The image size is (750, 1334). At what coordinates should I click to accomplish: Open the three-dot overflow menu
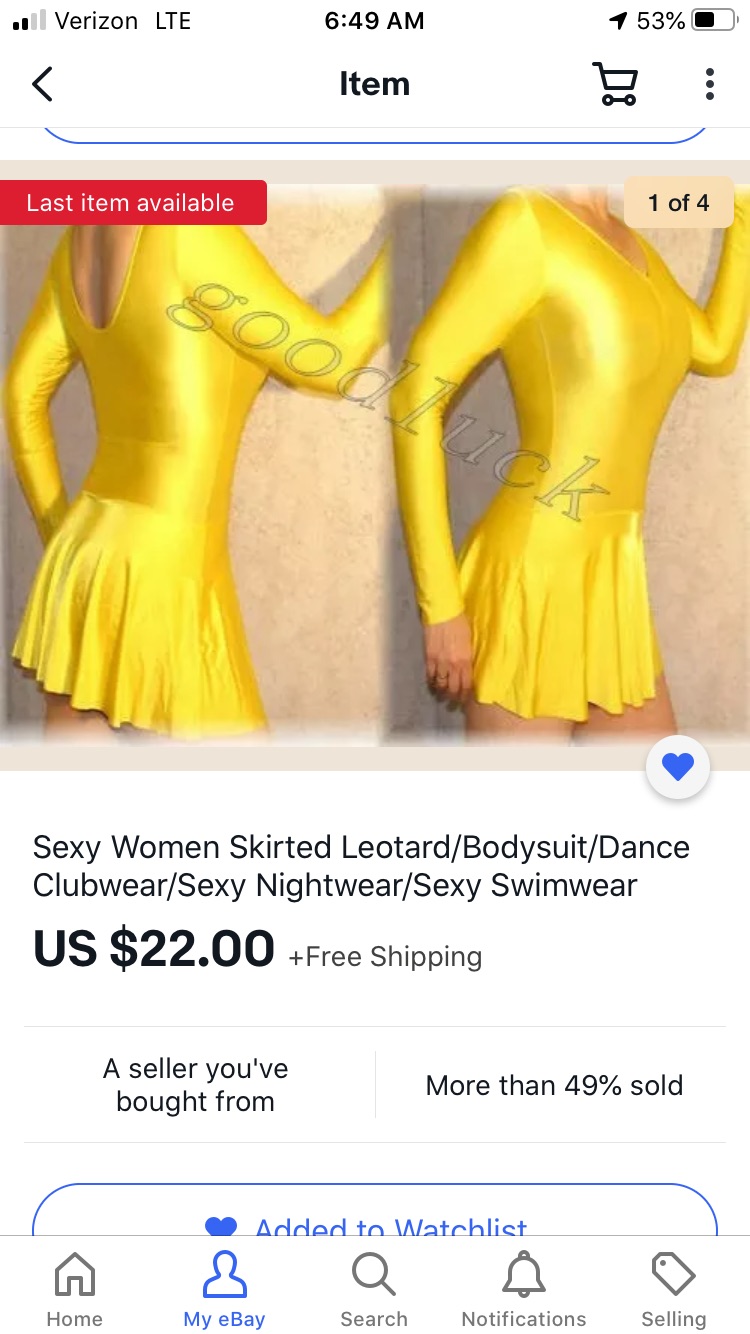click(709, 84)
